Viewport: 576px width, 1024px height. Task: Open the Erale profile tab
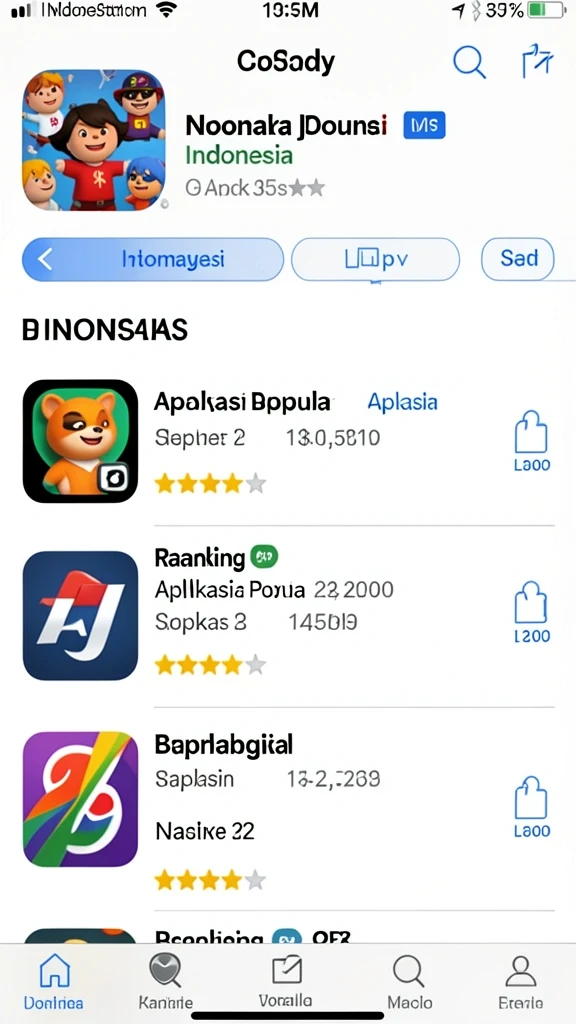pyautogui.click(x=520, y=982)
